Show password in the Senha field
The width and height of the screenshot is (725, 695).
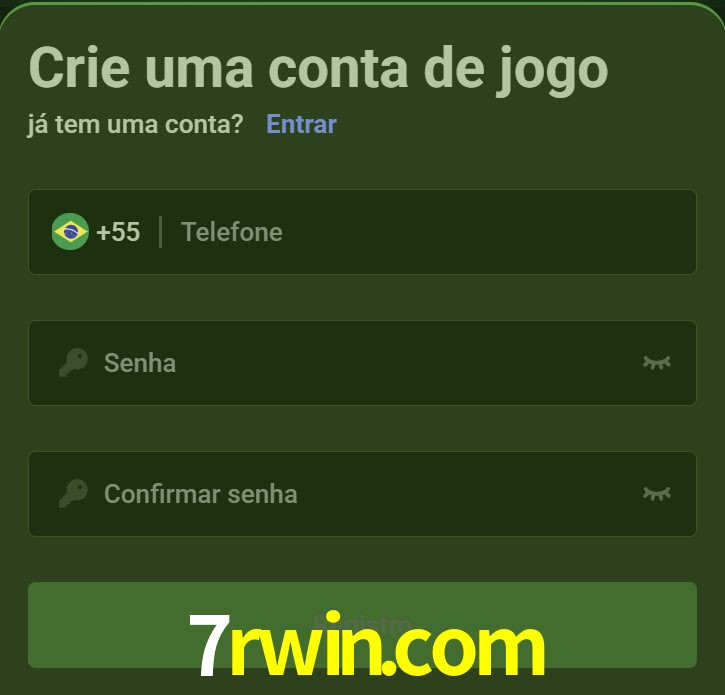pyautogui.click(x=656, y=362)
